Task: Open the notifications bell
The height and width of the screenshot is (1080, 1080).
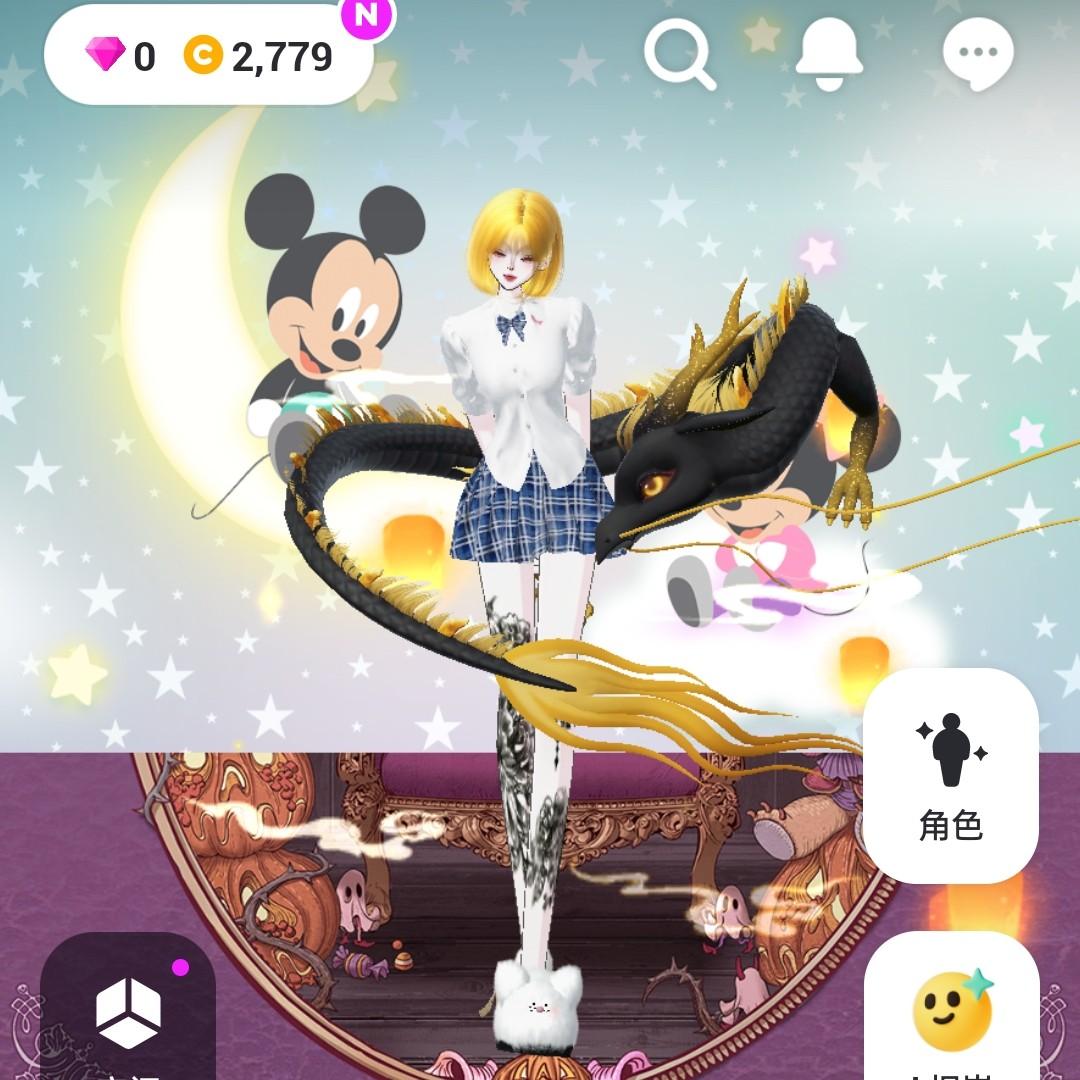Action: [829, 54]
